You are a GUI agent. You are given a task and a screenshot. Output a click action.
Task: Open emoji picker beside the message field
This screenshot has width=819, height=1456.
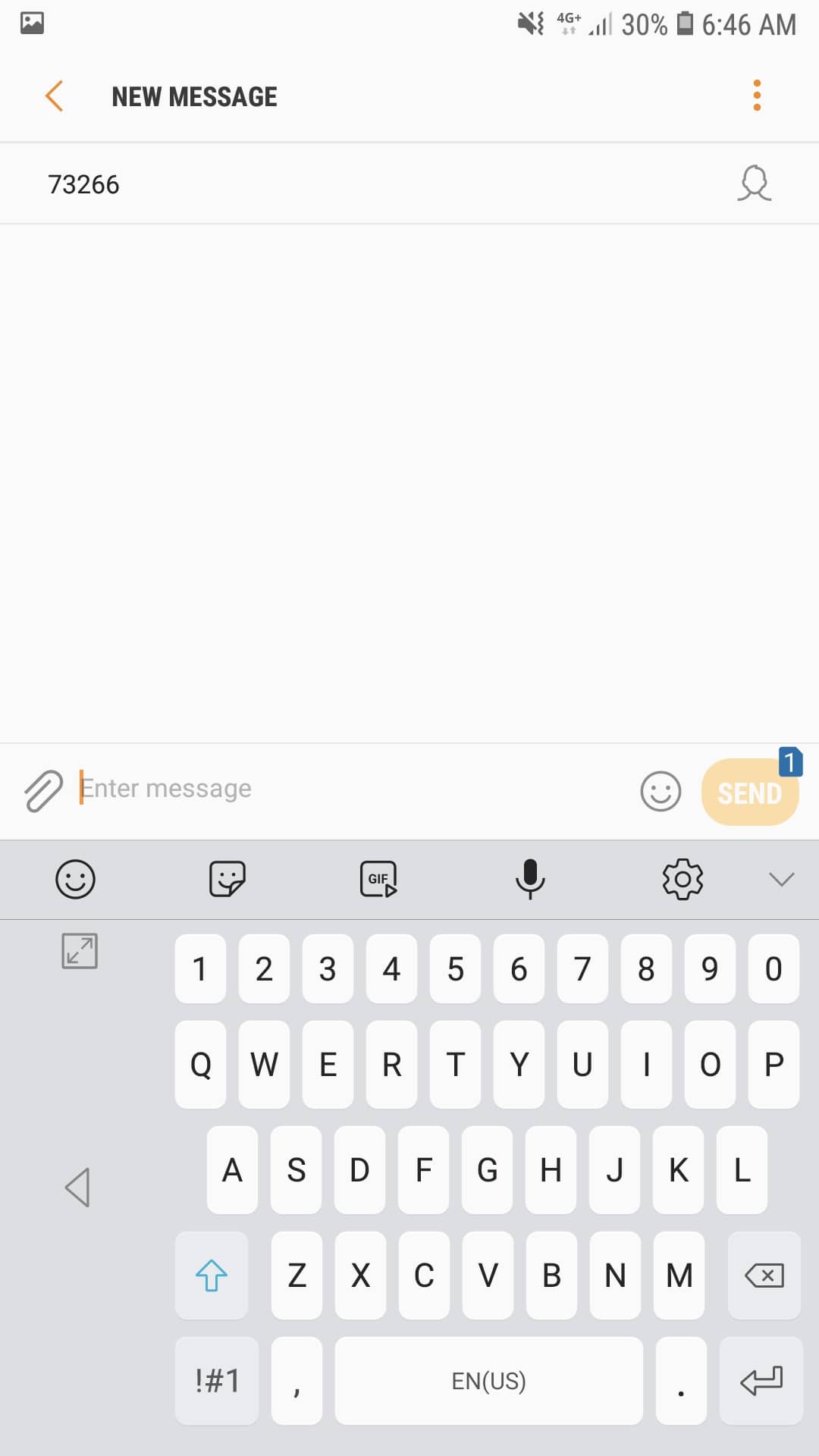[661, 791]
